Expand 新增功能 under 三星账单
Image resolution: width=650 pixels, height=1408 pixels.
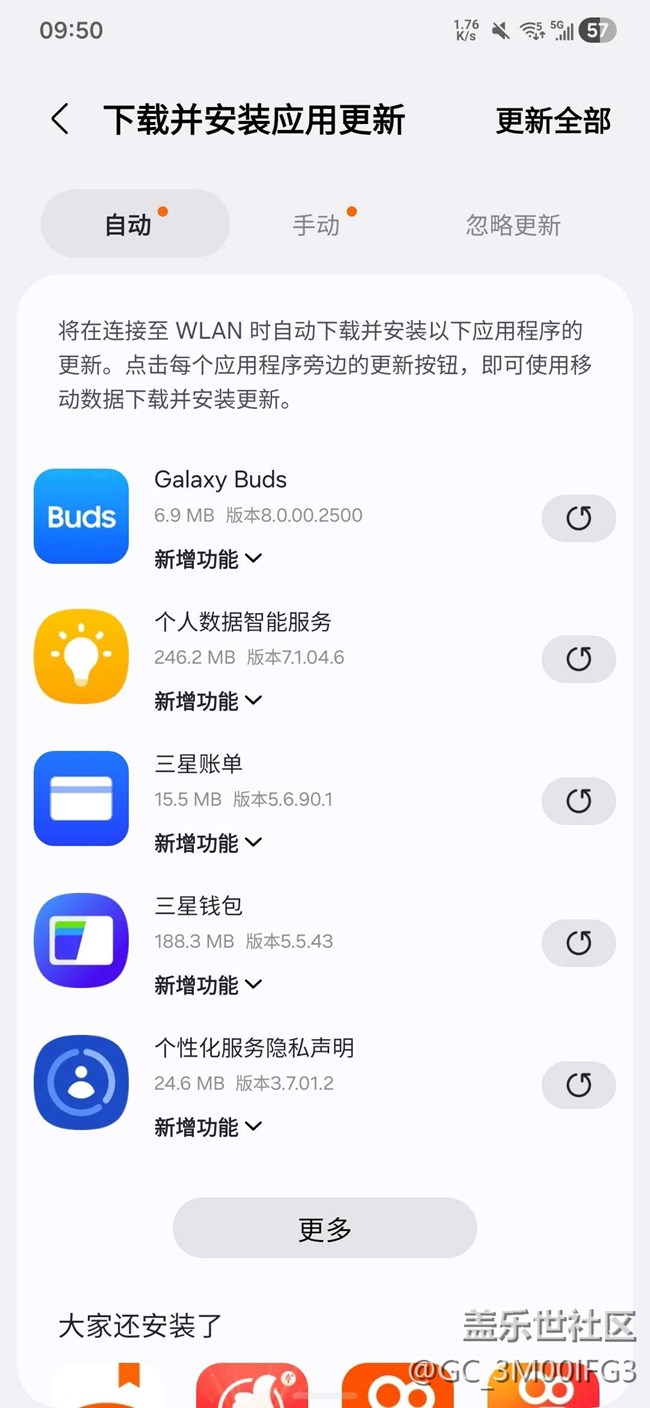pos(208,843)
